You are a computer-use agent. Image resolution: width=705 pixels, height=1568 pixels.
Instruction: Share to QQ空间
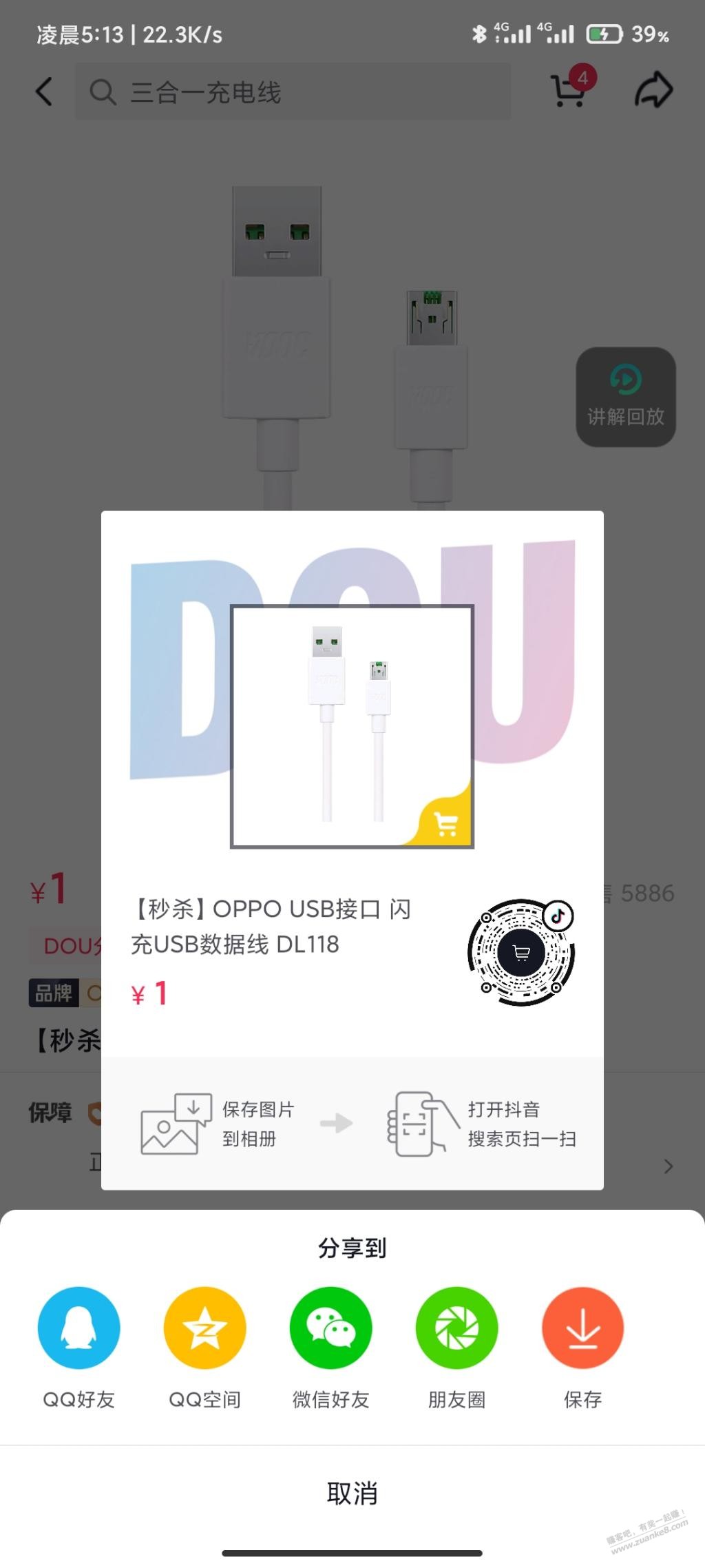point(204,1328)
